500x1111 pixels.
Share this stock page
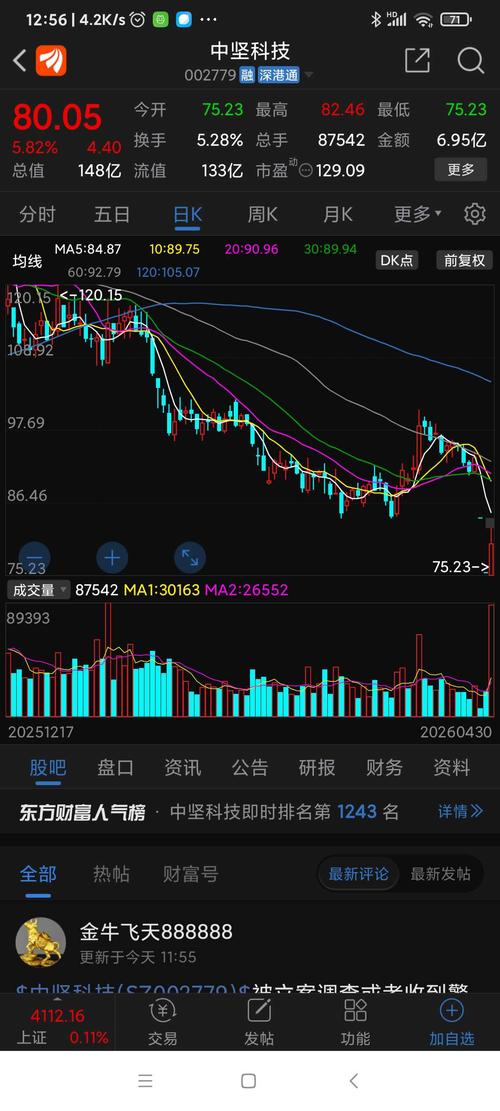[x=417, y=61]
